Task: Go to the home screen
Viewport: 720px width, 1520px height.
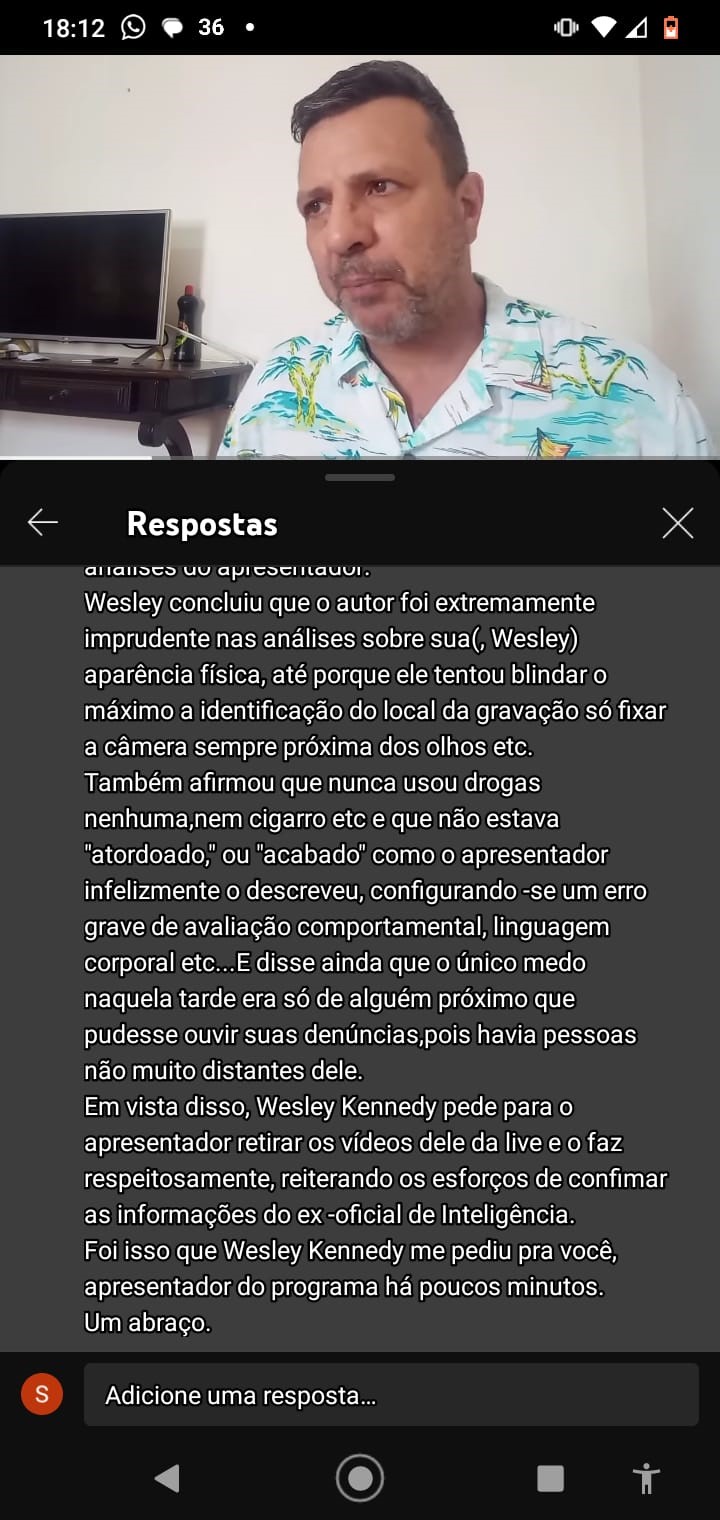Action: pyautogui.click(x=360, y=1478)
